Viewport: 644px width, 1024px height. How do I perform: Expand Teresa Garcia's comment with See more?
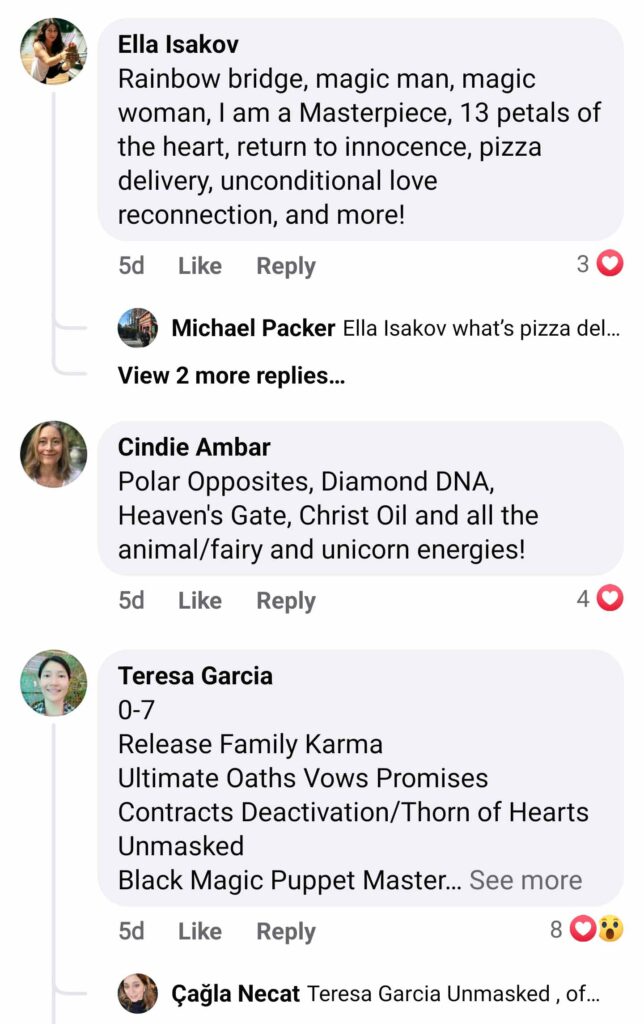525,880
